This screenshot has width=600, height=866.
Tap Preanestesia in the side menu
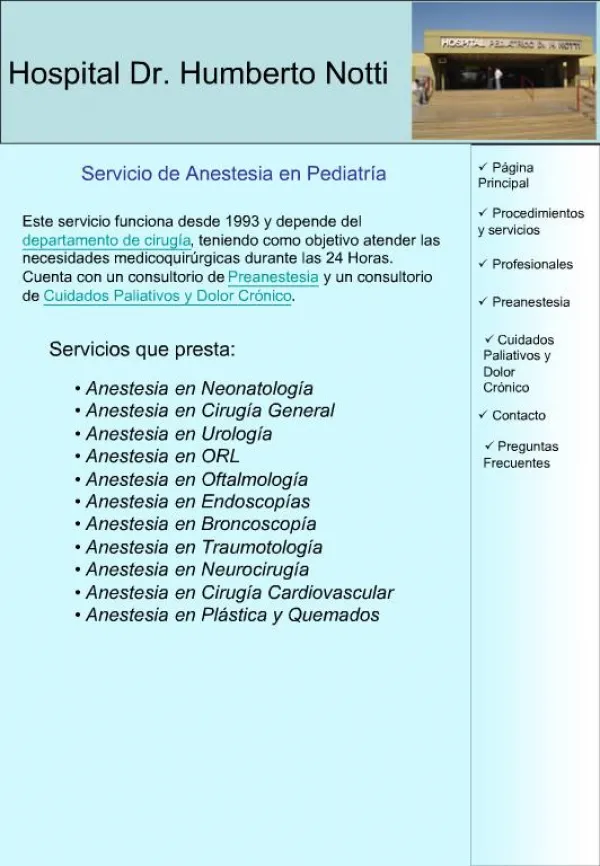(530, 302)
